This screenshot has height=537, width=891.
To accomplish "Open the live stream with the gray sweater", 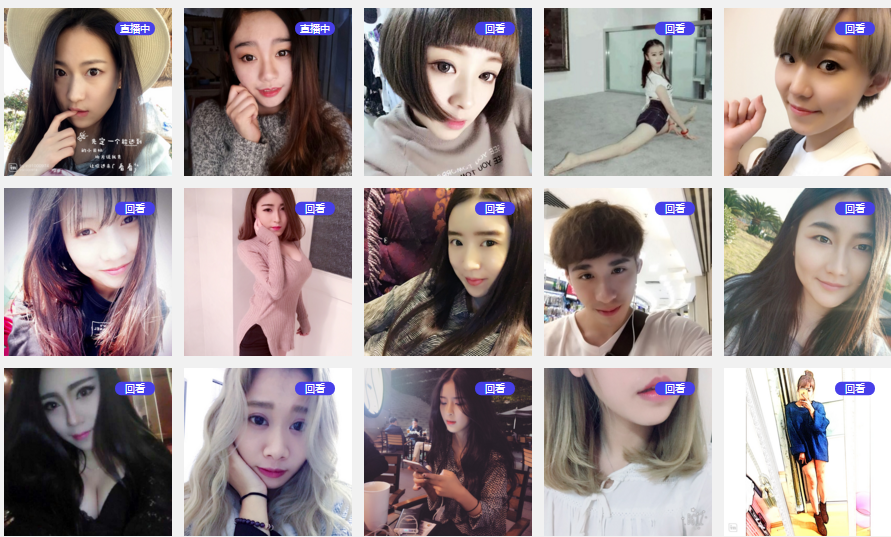I will coord(268,92).
